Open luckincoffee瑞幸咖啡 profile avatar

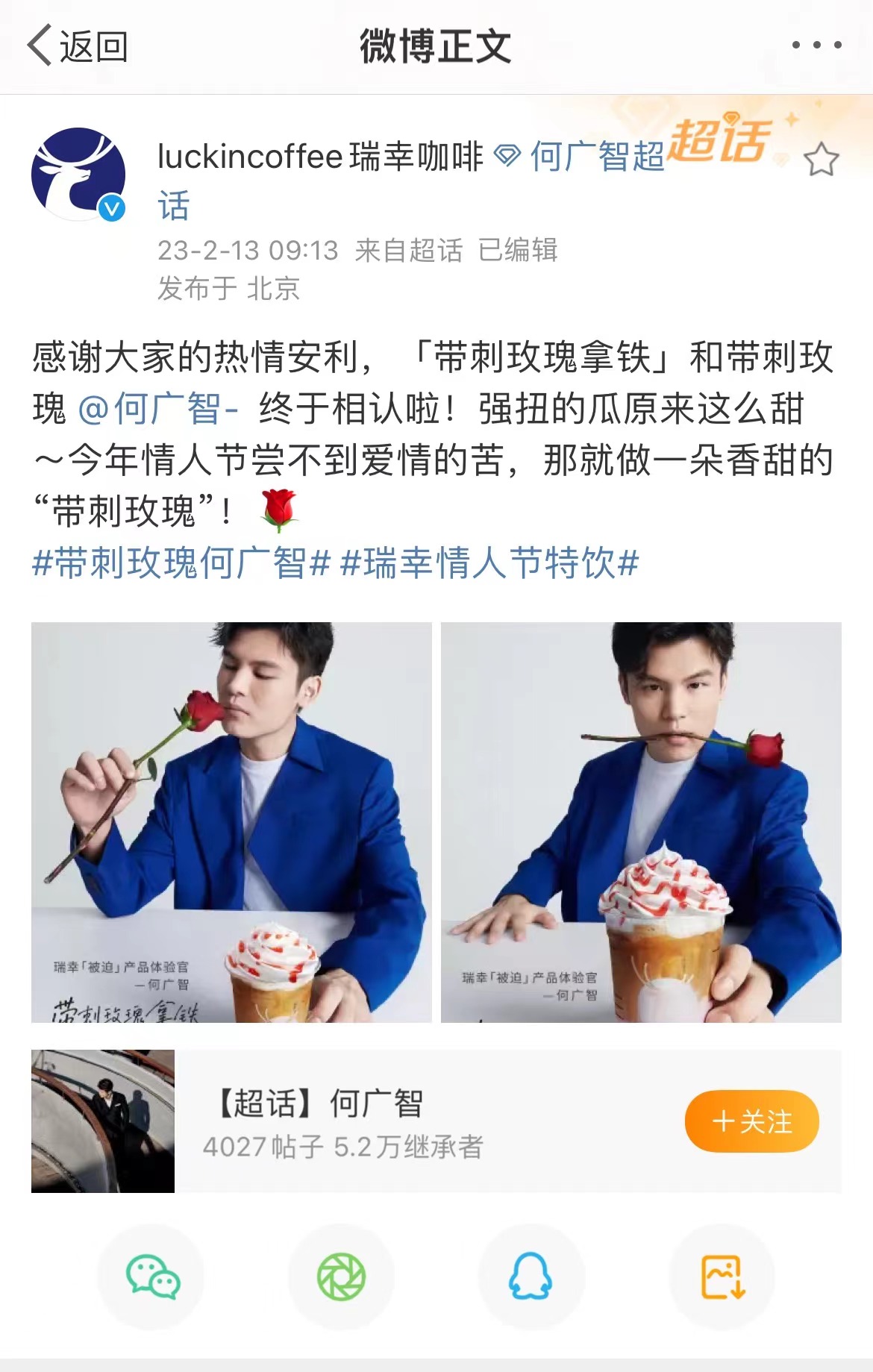(x=78, y=175)
